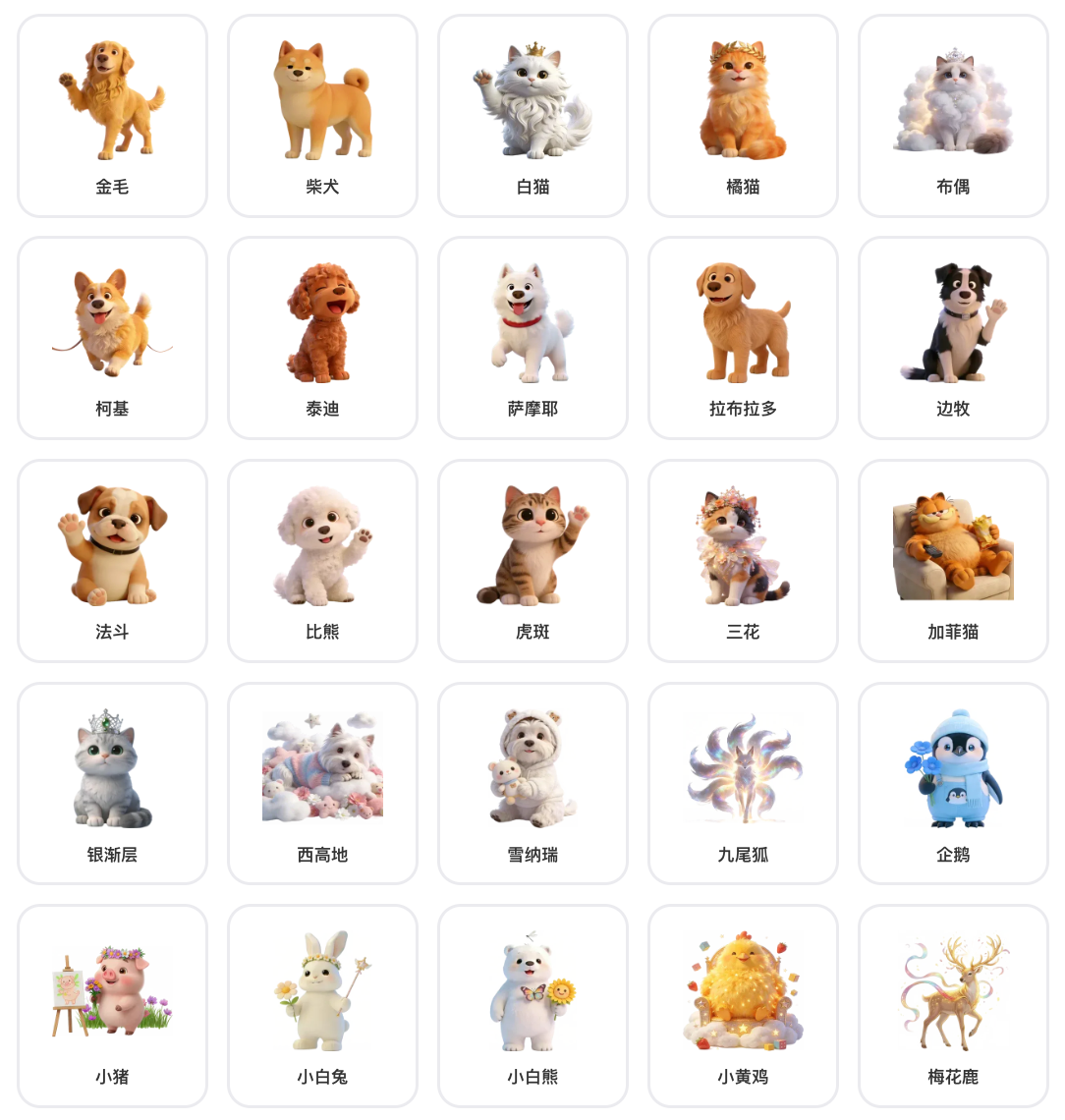Open the 布偶 ragdoll cat card
The image size is (1065, 1120).
click(x=953, y=116)
